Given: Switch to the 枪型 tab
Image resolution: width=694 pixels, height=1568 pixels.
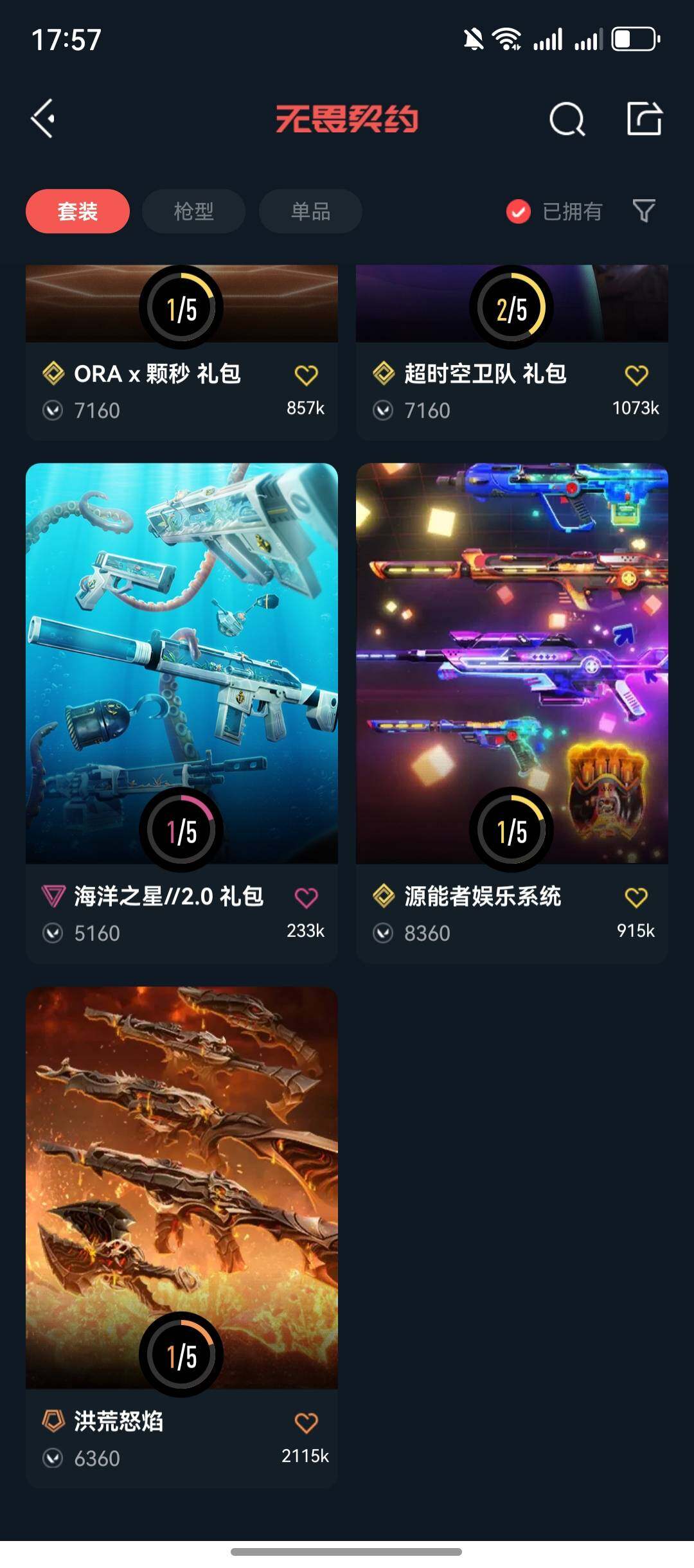Looking at the screenshot, I should point(193,211).
